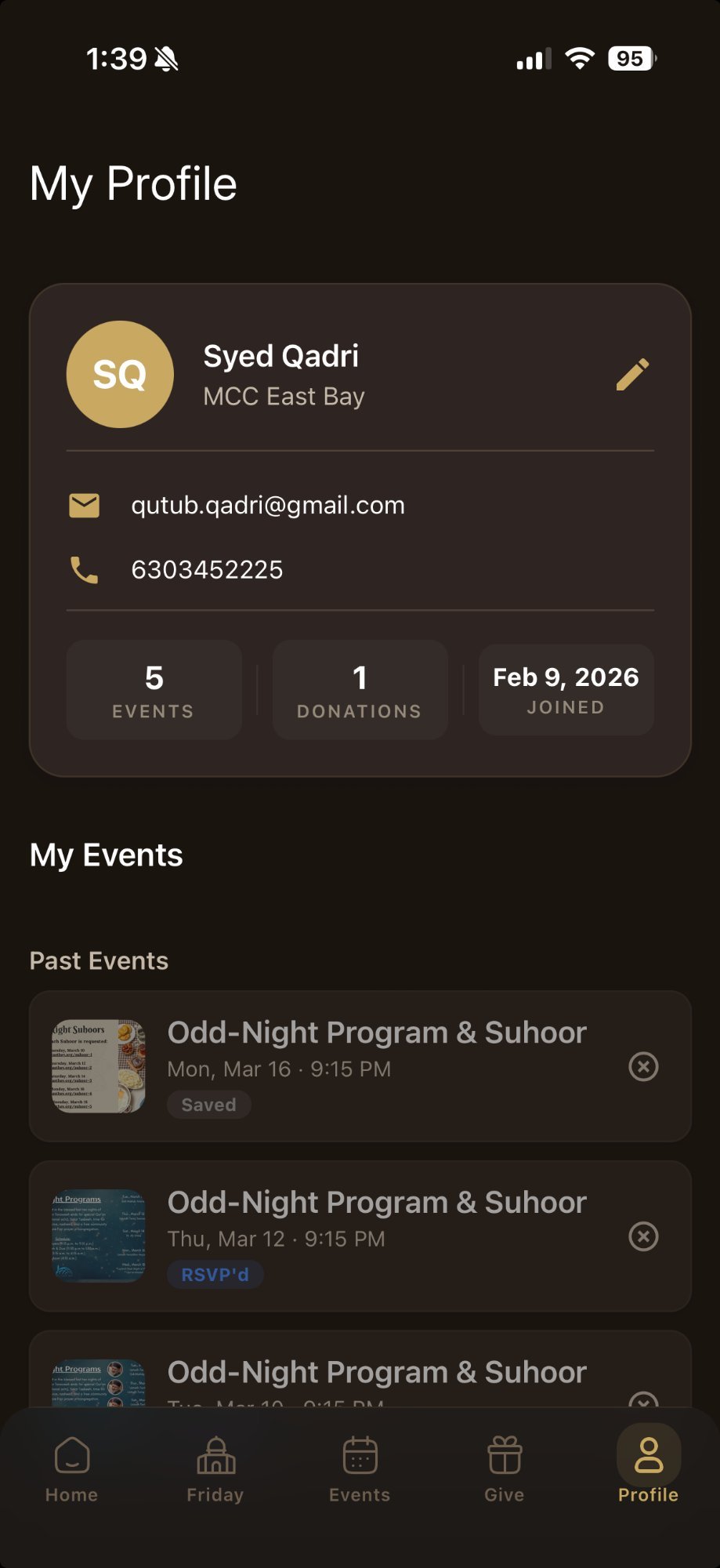Tap the phone handset icon
Image resolution: width=720 pixels, height=1568 pixels.
coord(85,569)
